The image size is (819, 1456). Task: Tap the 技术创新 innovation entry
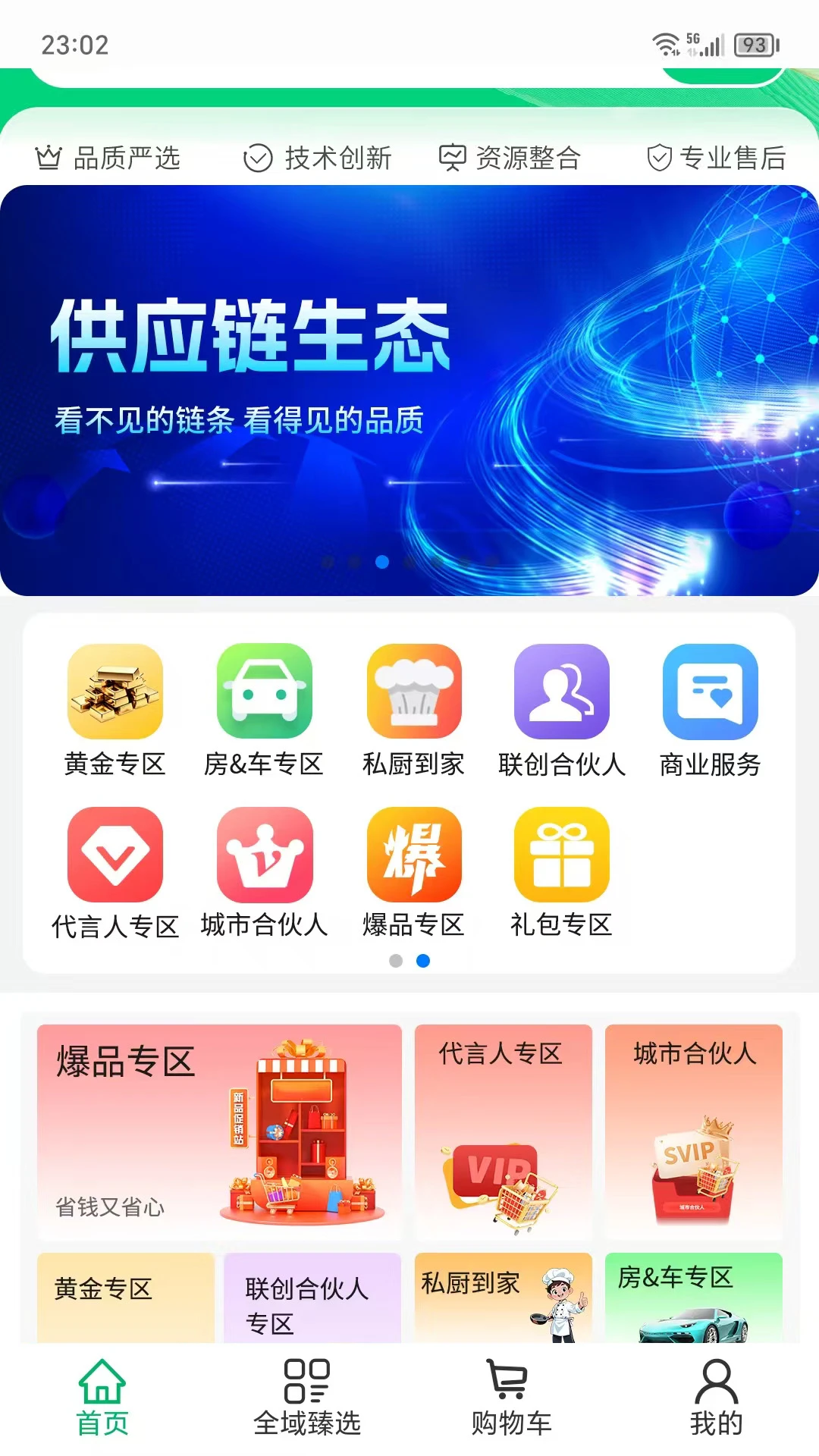[318, 158]
